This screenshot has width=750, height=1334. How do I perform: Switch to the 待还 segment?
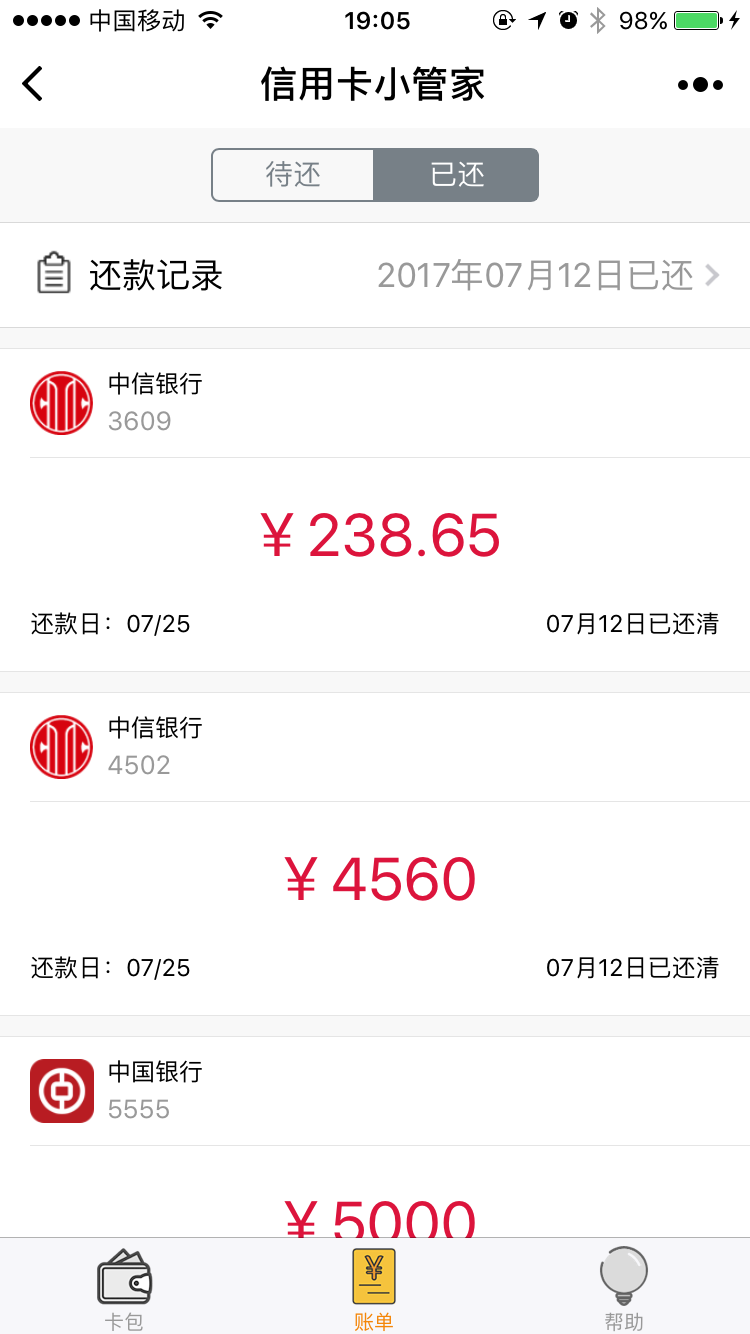293,175
